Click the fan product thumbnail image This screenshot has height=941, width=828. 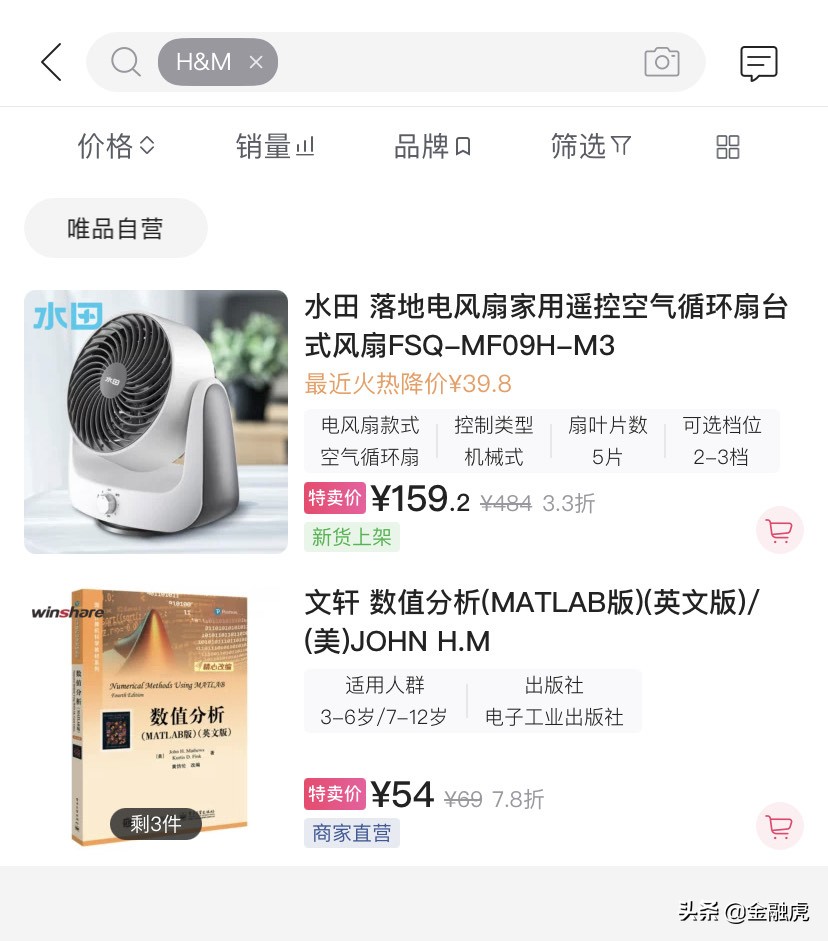click(x=156, y=422)
